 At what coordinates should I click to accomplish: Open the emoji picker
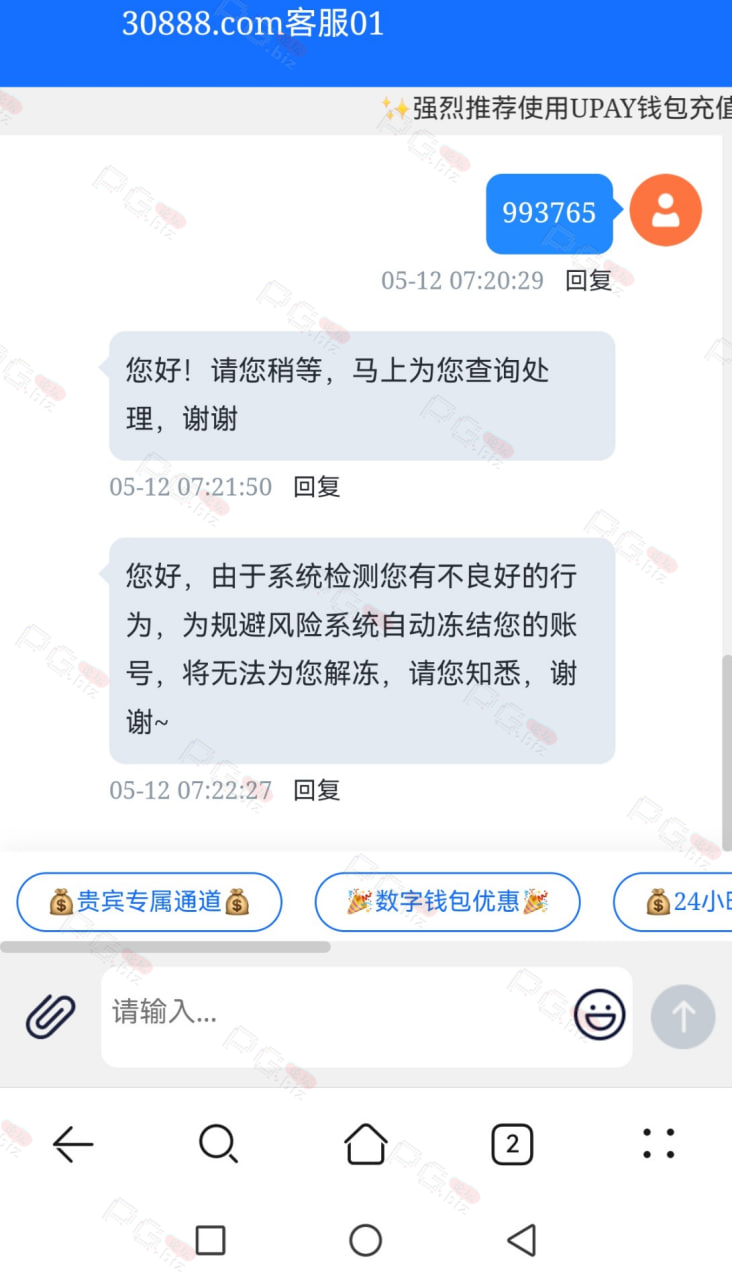click(600, 1015)
